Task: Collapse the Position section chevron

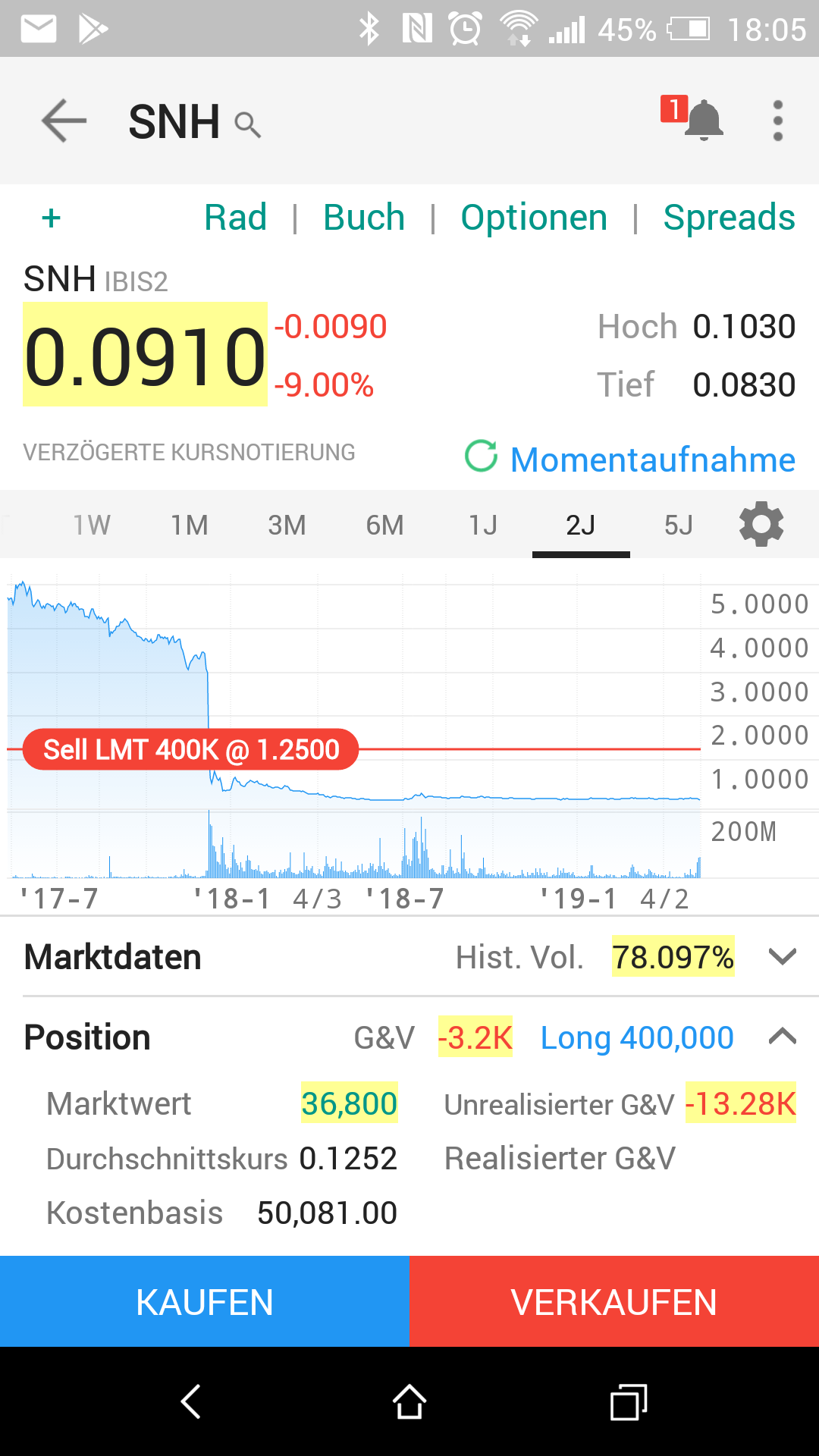Action: tap(782, 1037)
